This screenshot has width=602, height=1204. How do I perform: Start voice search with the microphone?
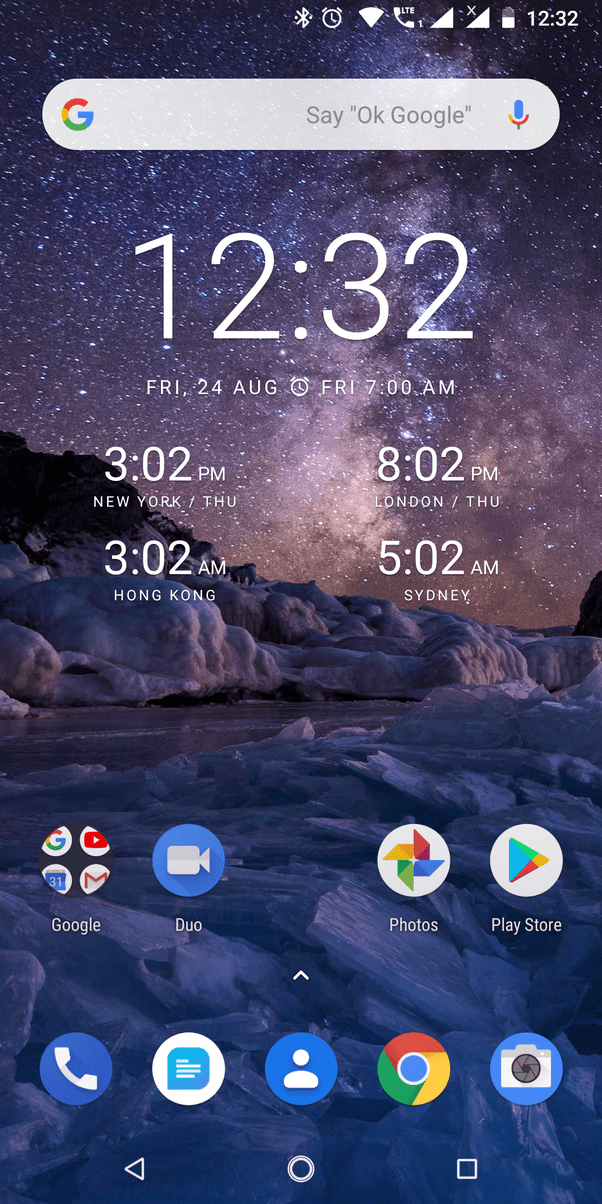point(518,115)
